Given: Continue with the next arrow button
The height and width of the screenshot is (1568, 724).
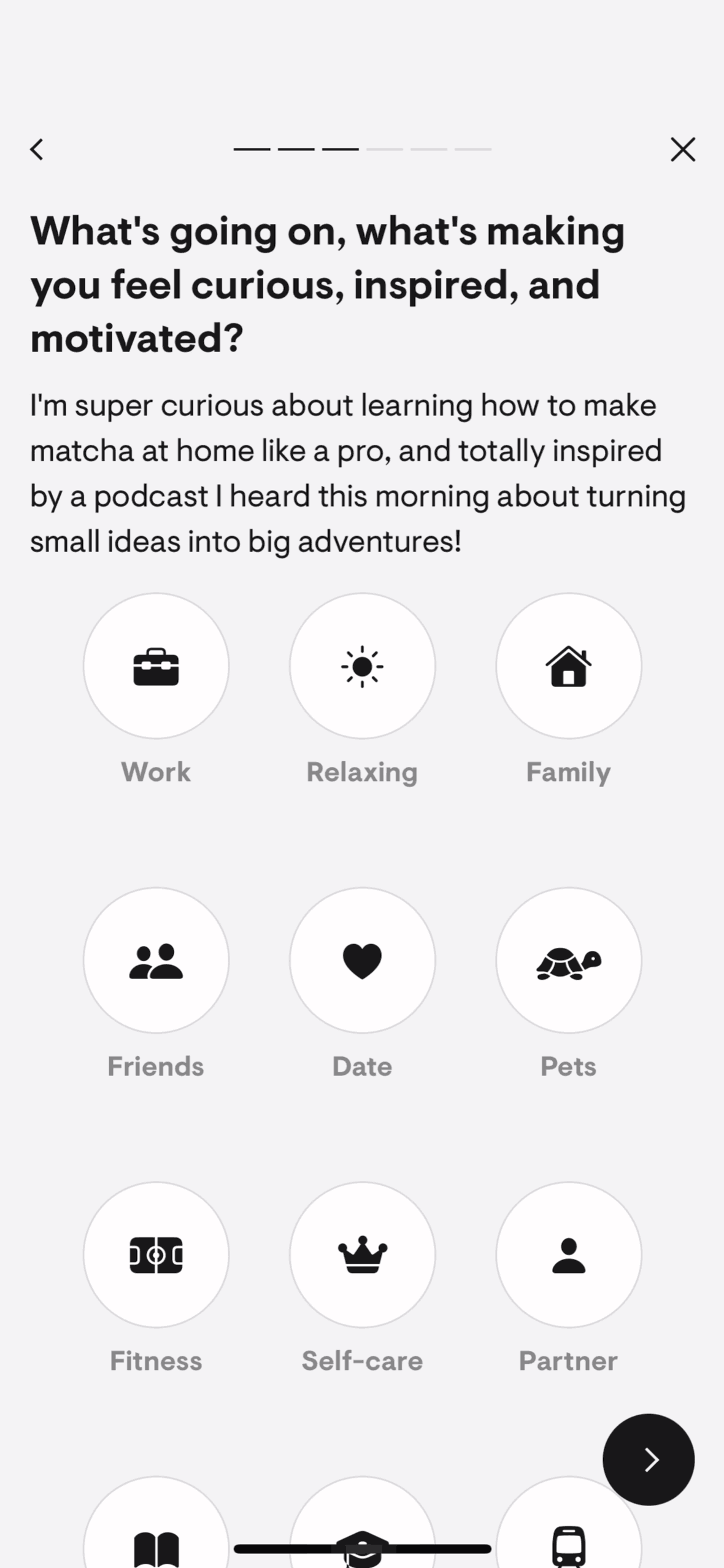Looking at the screenshot, I should (x=649, y=1459).
